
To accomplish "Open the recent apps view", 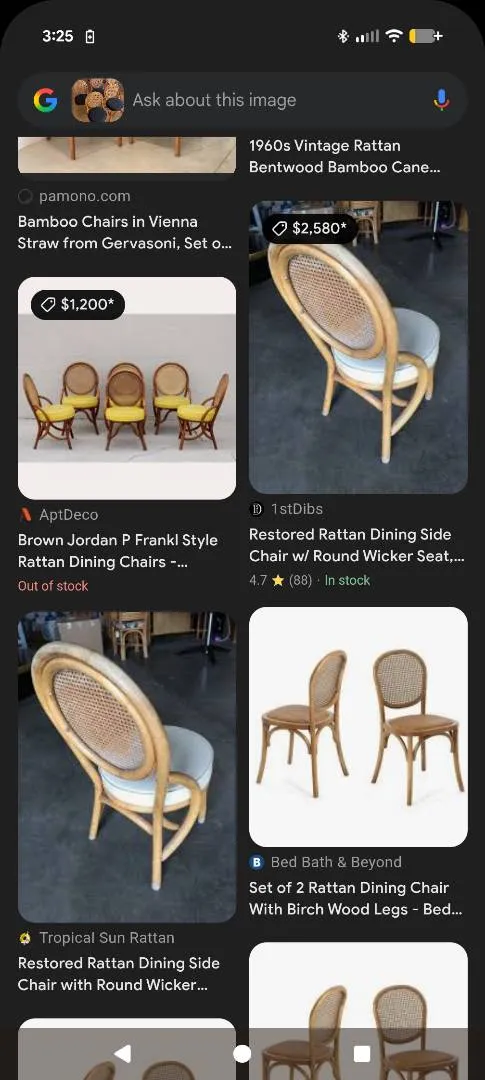I will coord(362,1053).
